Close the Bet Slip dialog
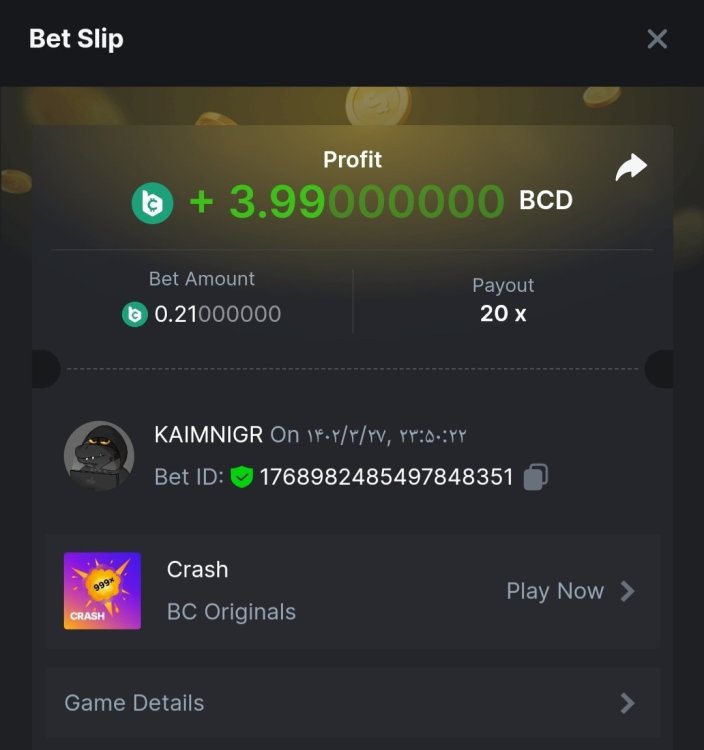704x750 pixels. 657,39
